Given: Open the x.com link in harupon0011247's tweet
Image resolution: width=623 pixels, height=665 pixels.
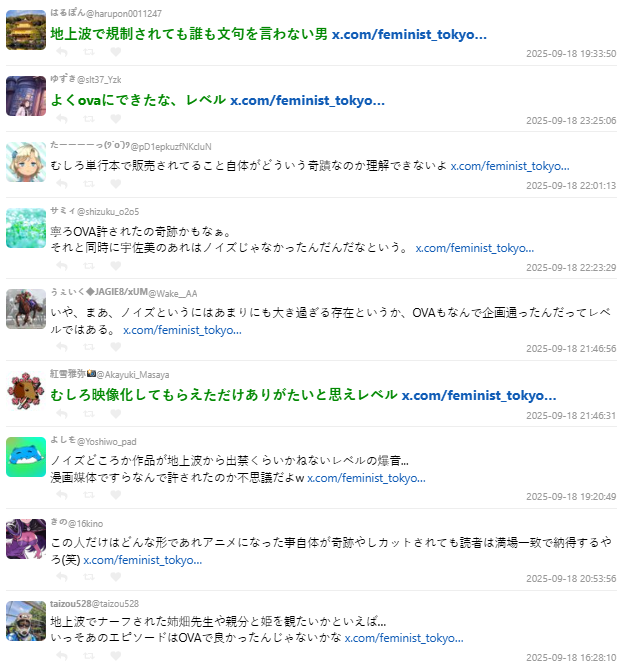Looking at the screenshot, I should 409,34.
